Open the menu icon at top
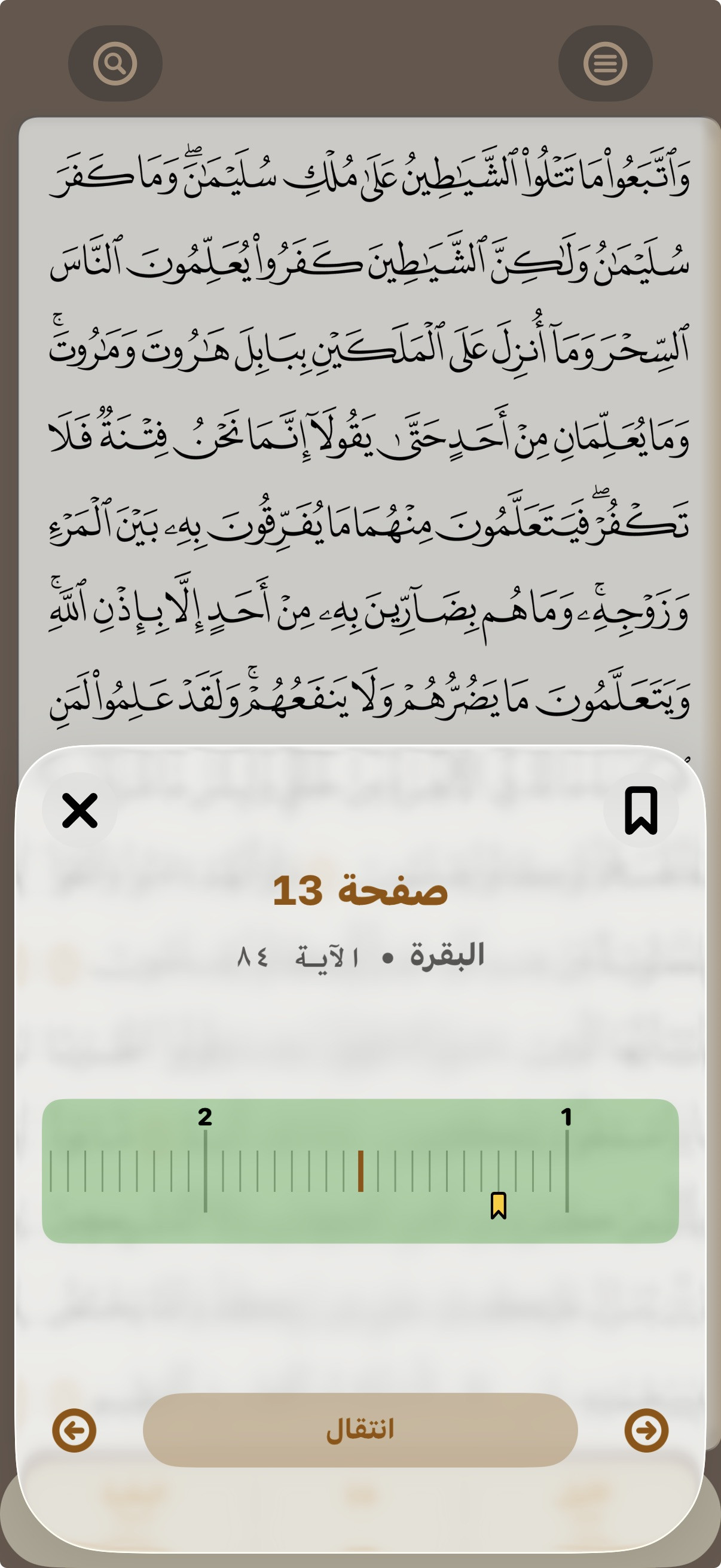 [x=605, y=63]
